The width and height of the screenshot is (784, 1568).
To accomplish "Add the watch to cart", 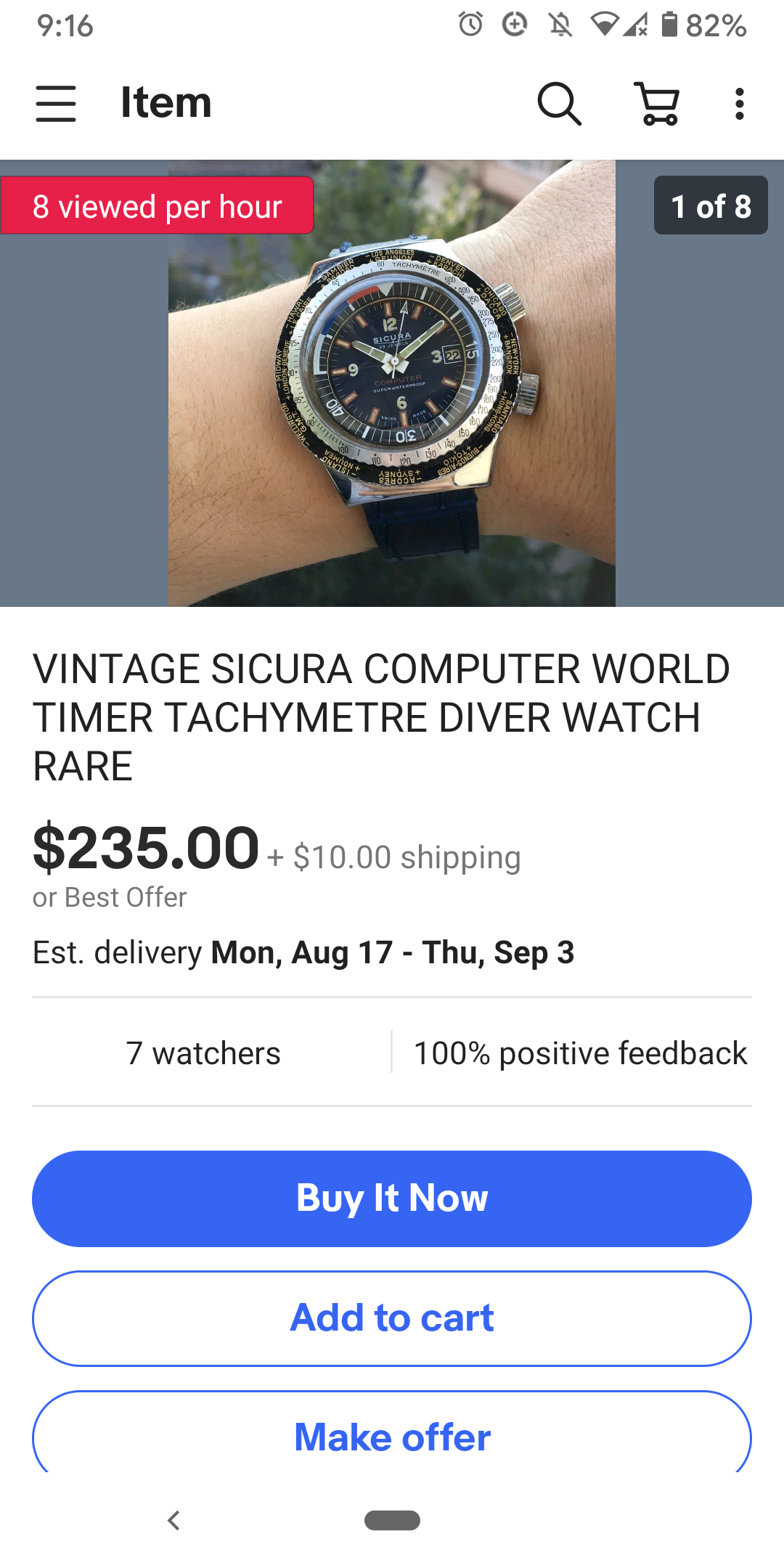I will tap(392, 1318).
